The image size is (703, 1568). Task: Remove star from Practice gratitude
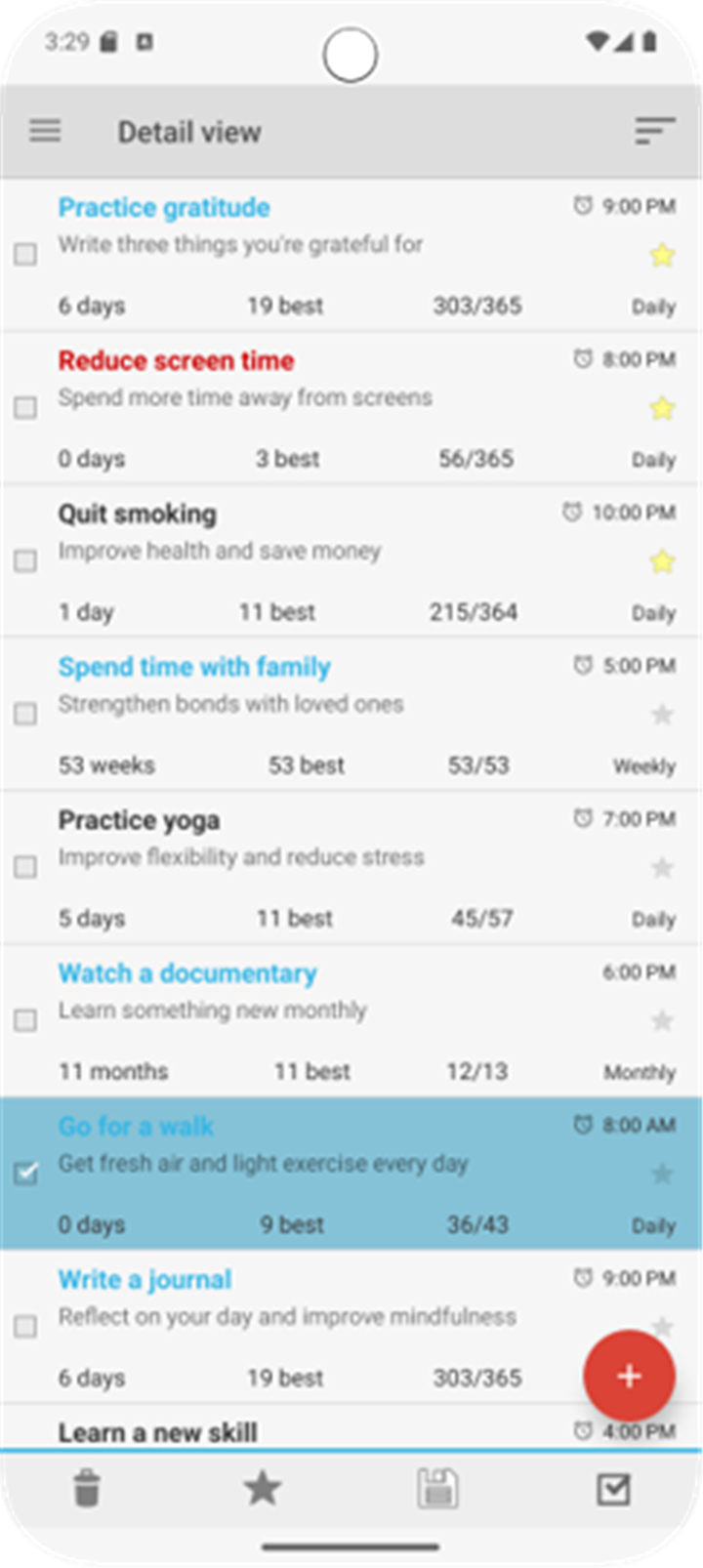662,255
